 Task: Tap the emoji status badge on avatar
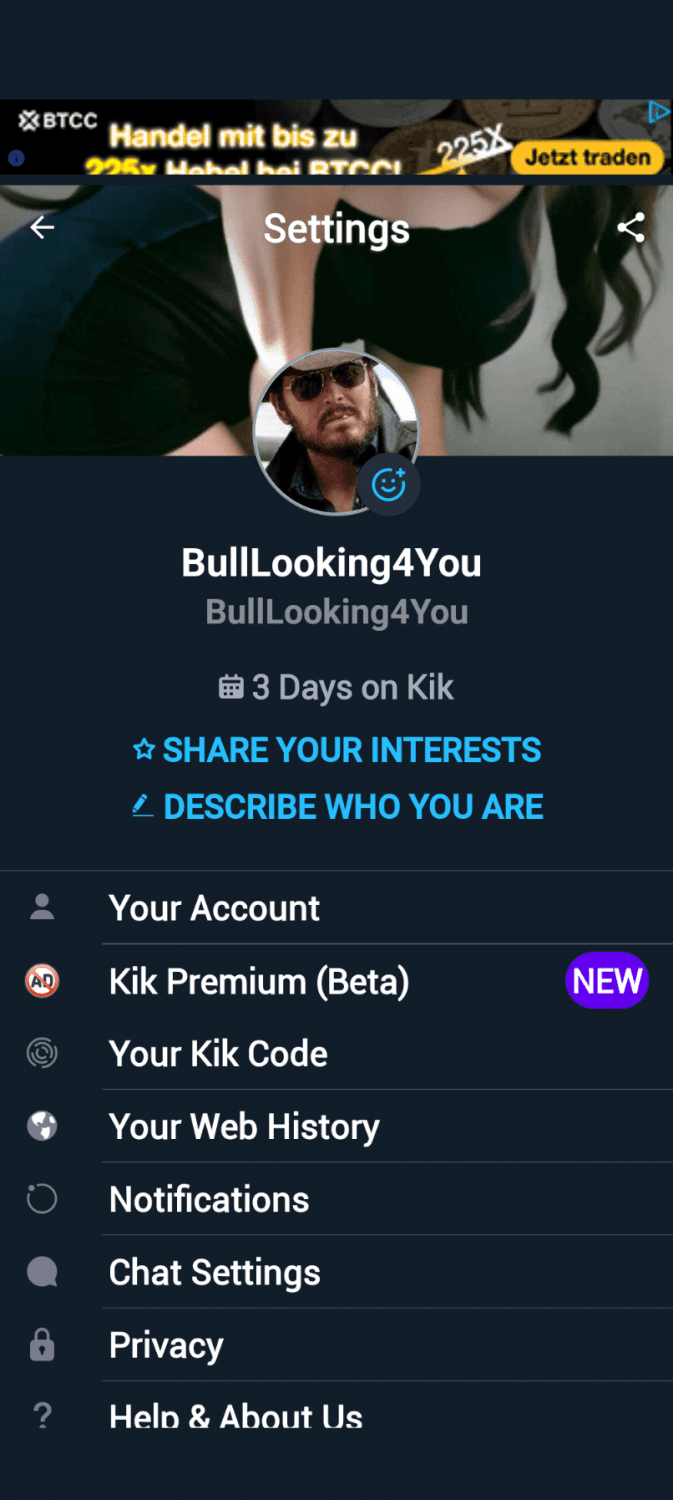[389, 485]
